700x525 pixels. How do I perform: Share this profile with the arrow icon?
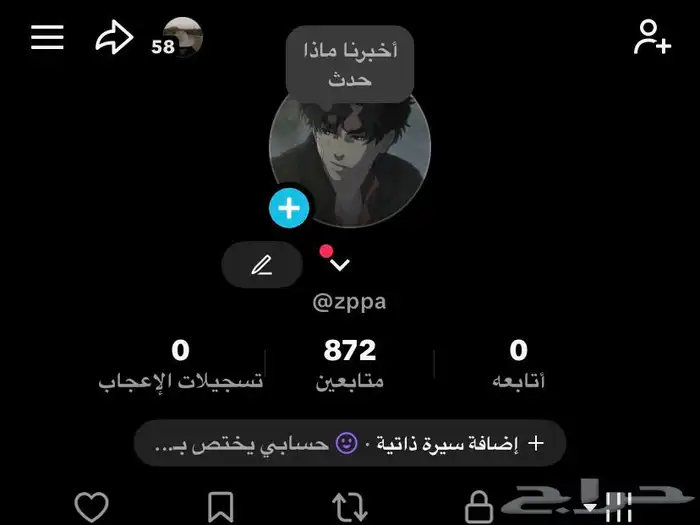(114, 38)
